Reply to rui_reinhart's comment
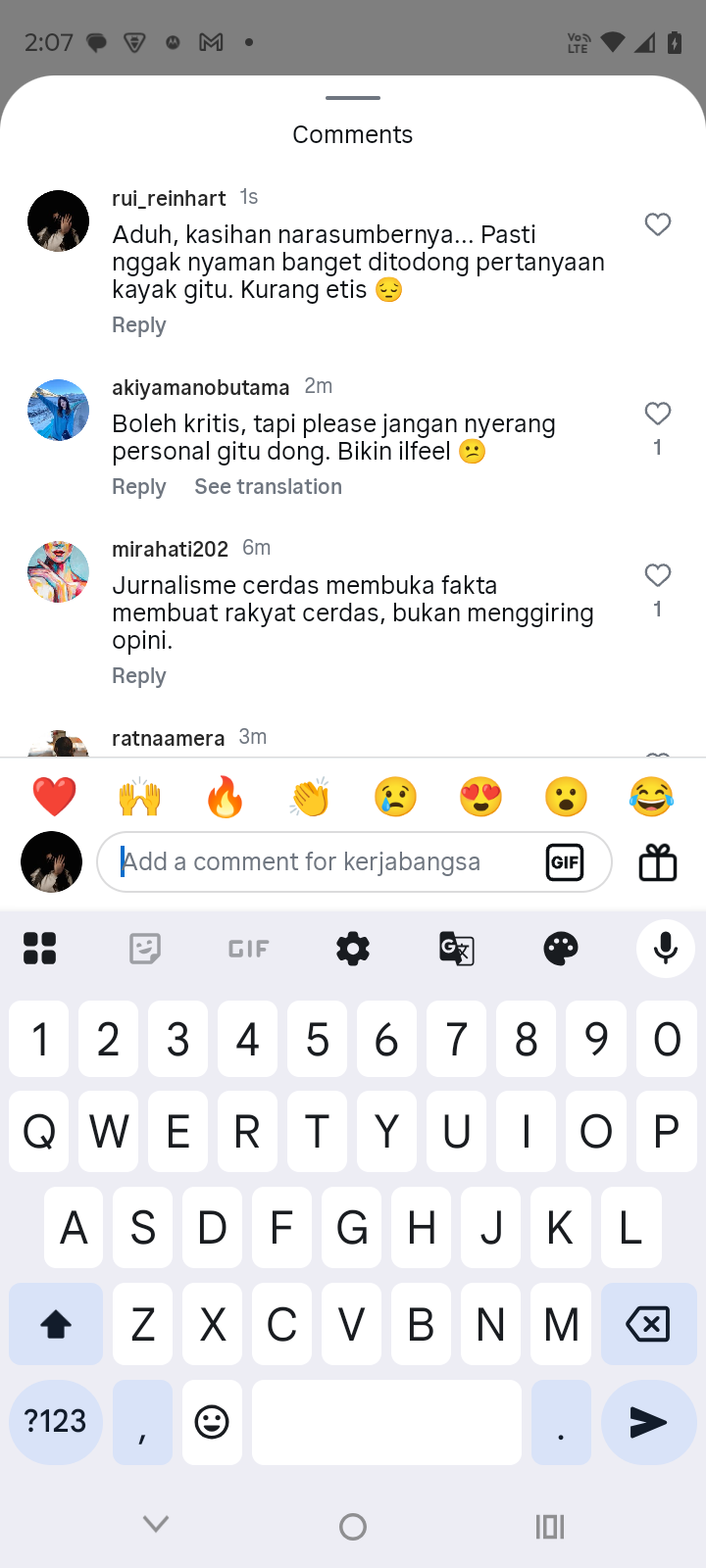The width and height of the screenshot is (706, 1568). 139,325
